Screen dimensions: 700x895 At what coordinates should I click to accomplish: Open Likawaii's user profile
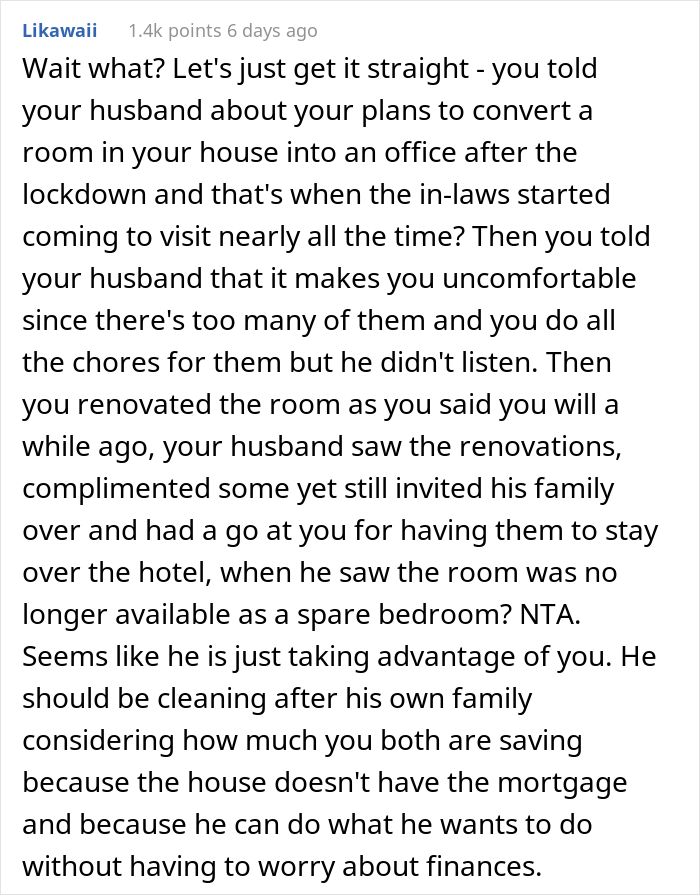[x=59, y=30]
